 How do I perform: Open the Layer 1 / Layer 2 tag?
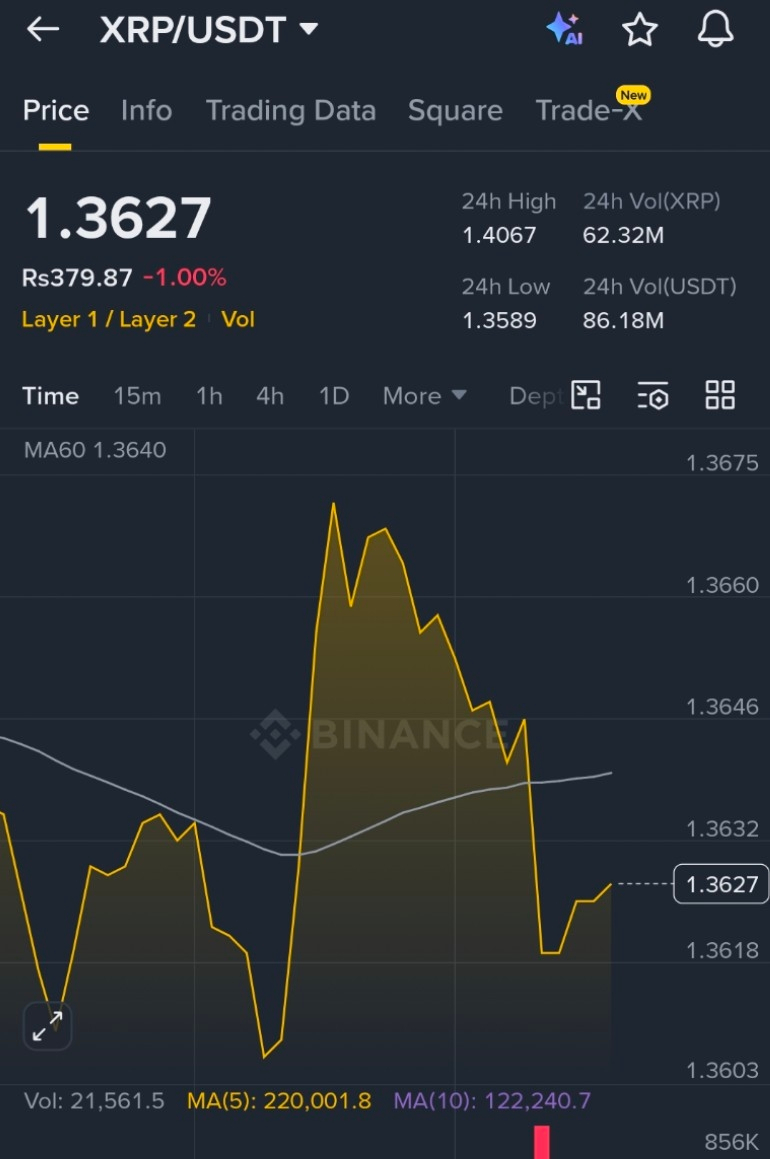click(109, 320)
